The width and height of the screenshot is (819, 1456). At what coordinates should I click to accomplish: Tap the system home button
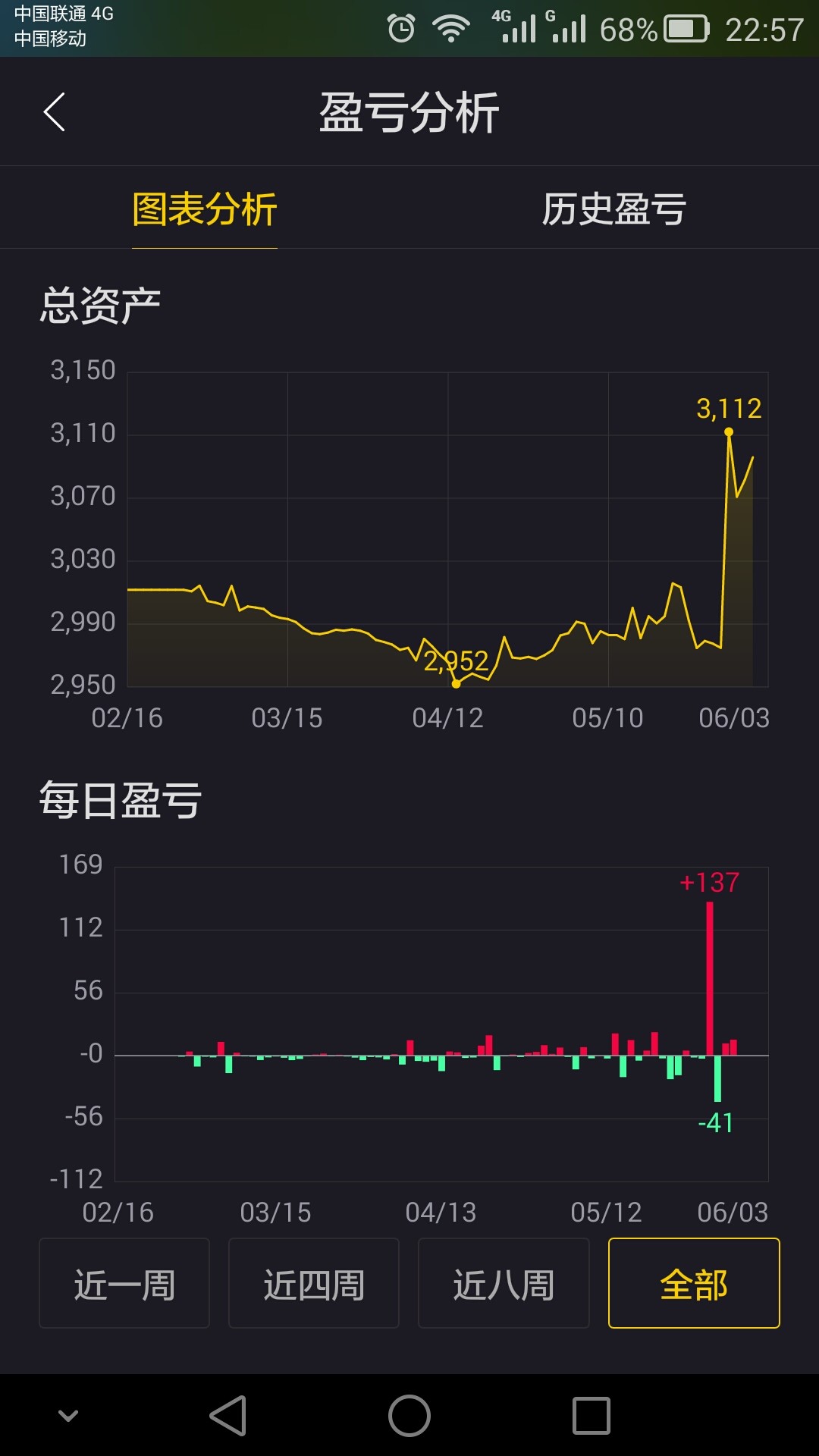[409, 1416]
